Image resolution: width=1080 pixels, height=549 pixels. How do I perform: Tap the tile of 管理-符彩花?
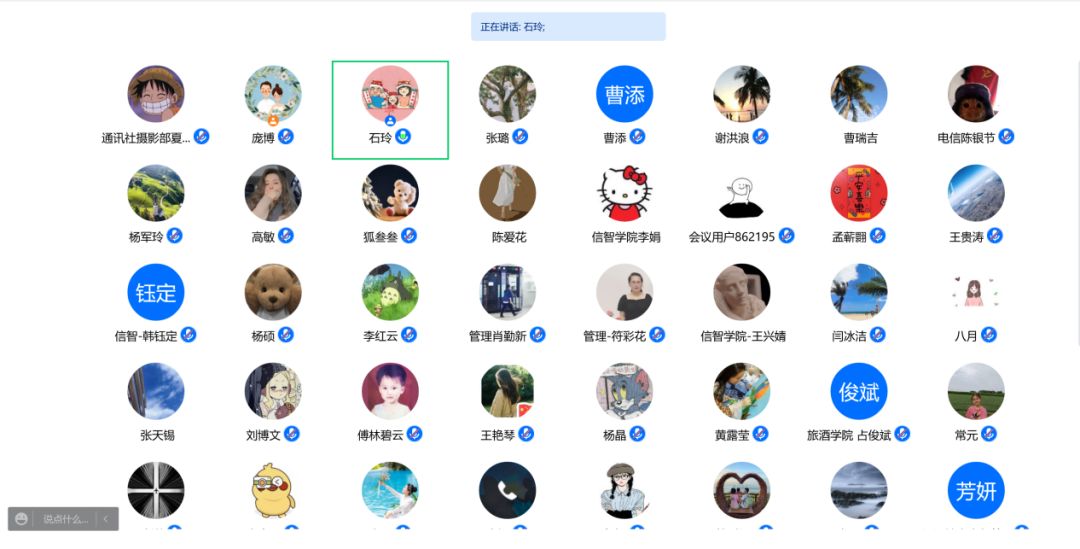(x=624, y=292)
